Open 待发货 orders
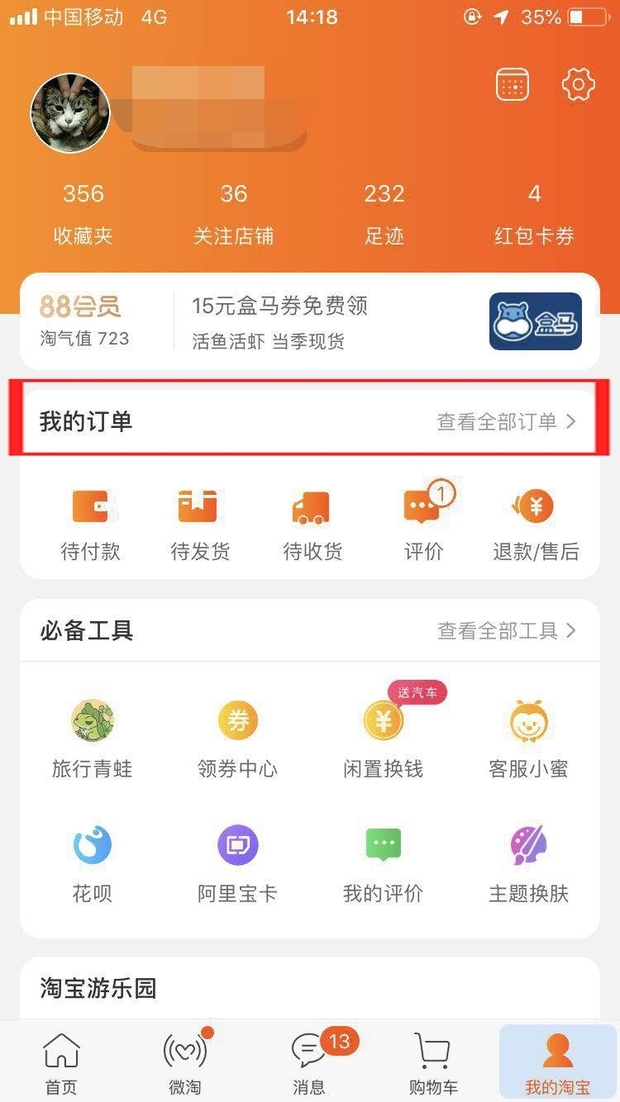The height and width of the screenshot is (1102, 620). point(200,524)
